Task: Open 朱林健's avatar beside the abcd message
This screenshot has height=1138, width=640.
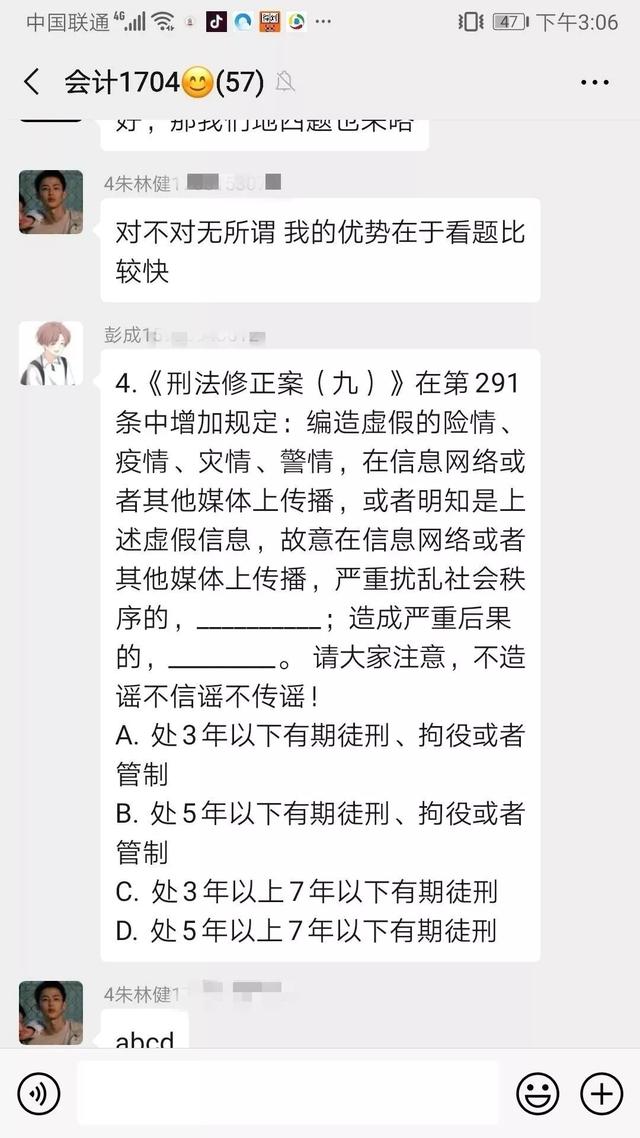Action: 51,1010
